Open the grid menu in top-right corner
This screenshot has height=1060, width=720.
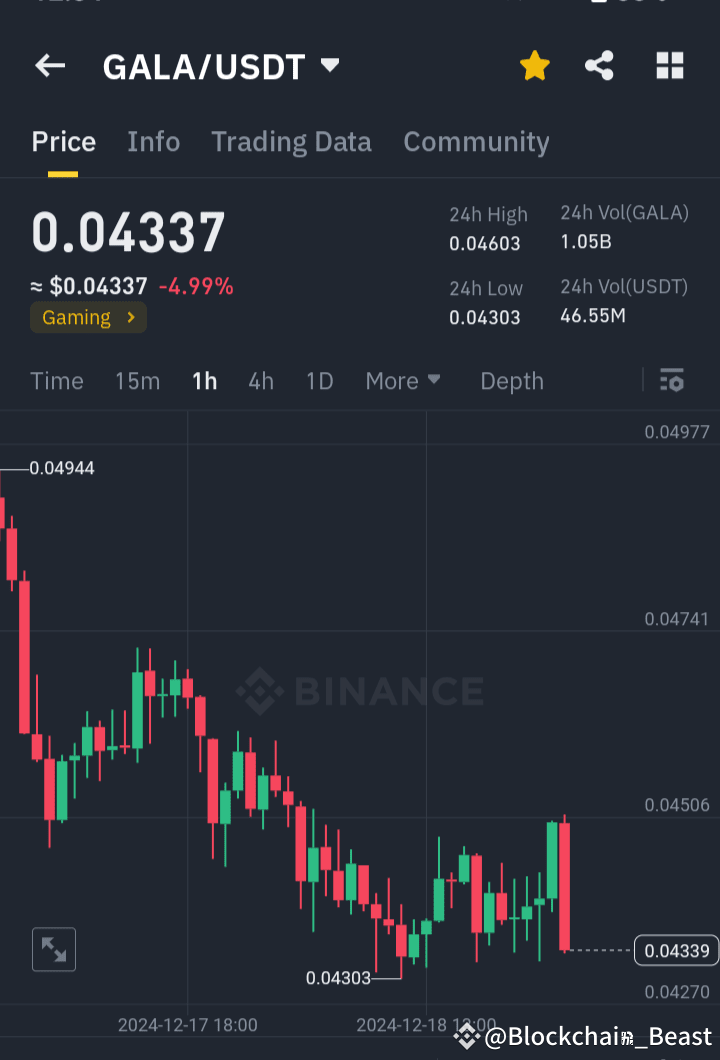point(669,65)
